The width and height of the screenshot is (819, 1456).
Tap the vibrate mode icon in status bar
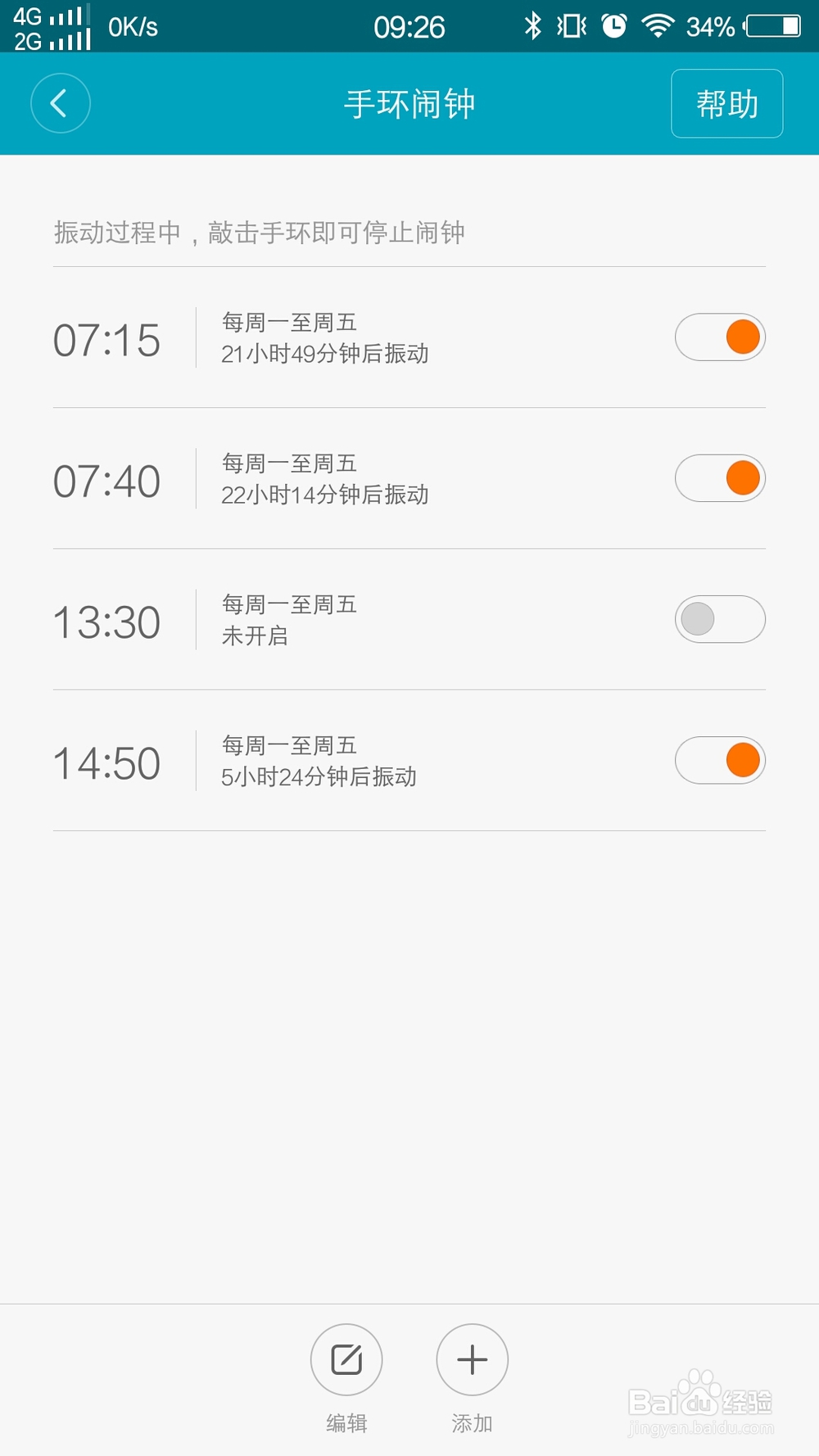pyautogui.click(x=573, y=26)
